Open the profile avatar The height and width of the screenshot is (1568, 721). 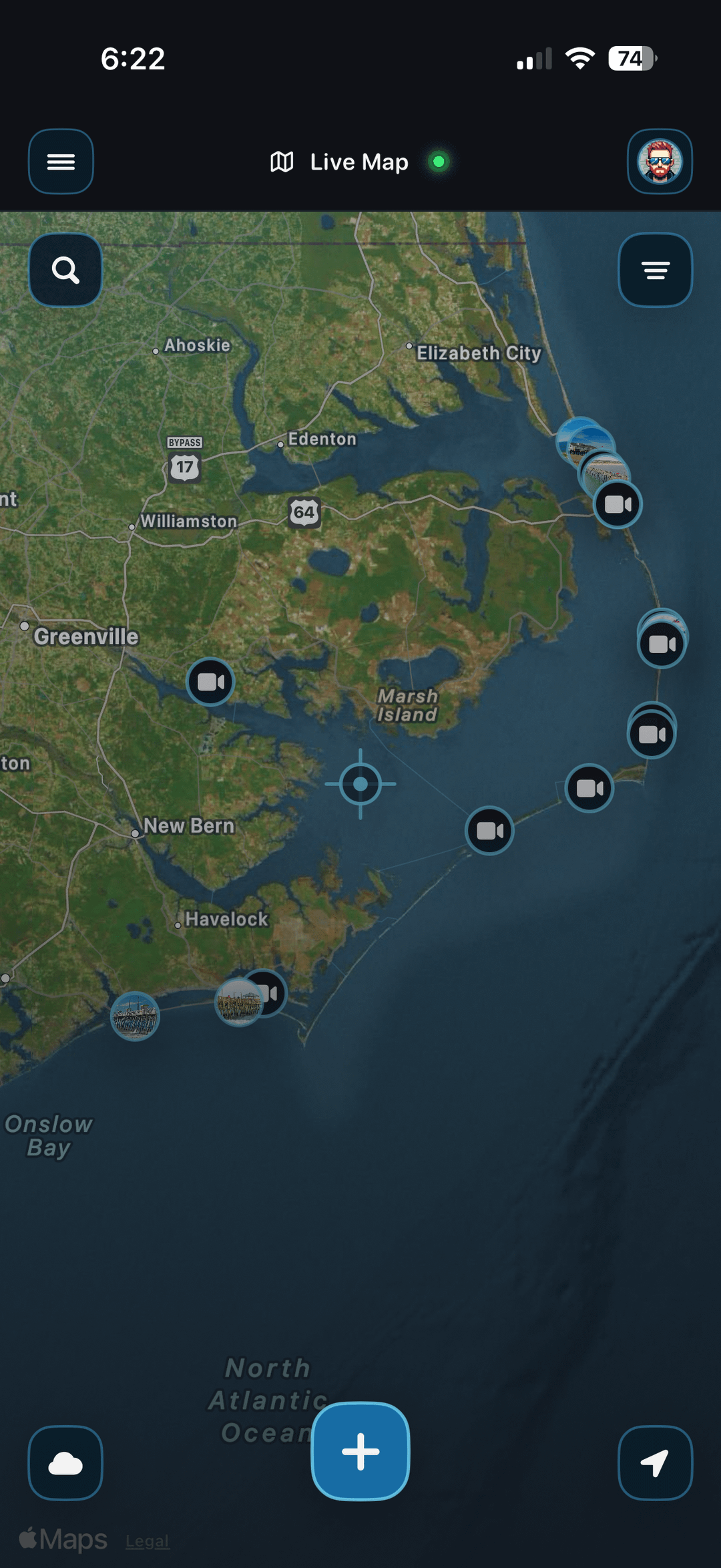click(660, 162)
